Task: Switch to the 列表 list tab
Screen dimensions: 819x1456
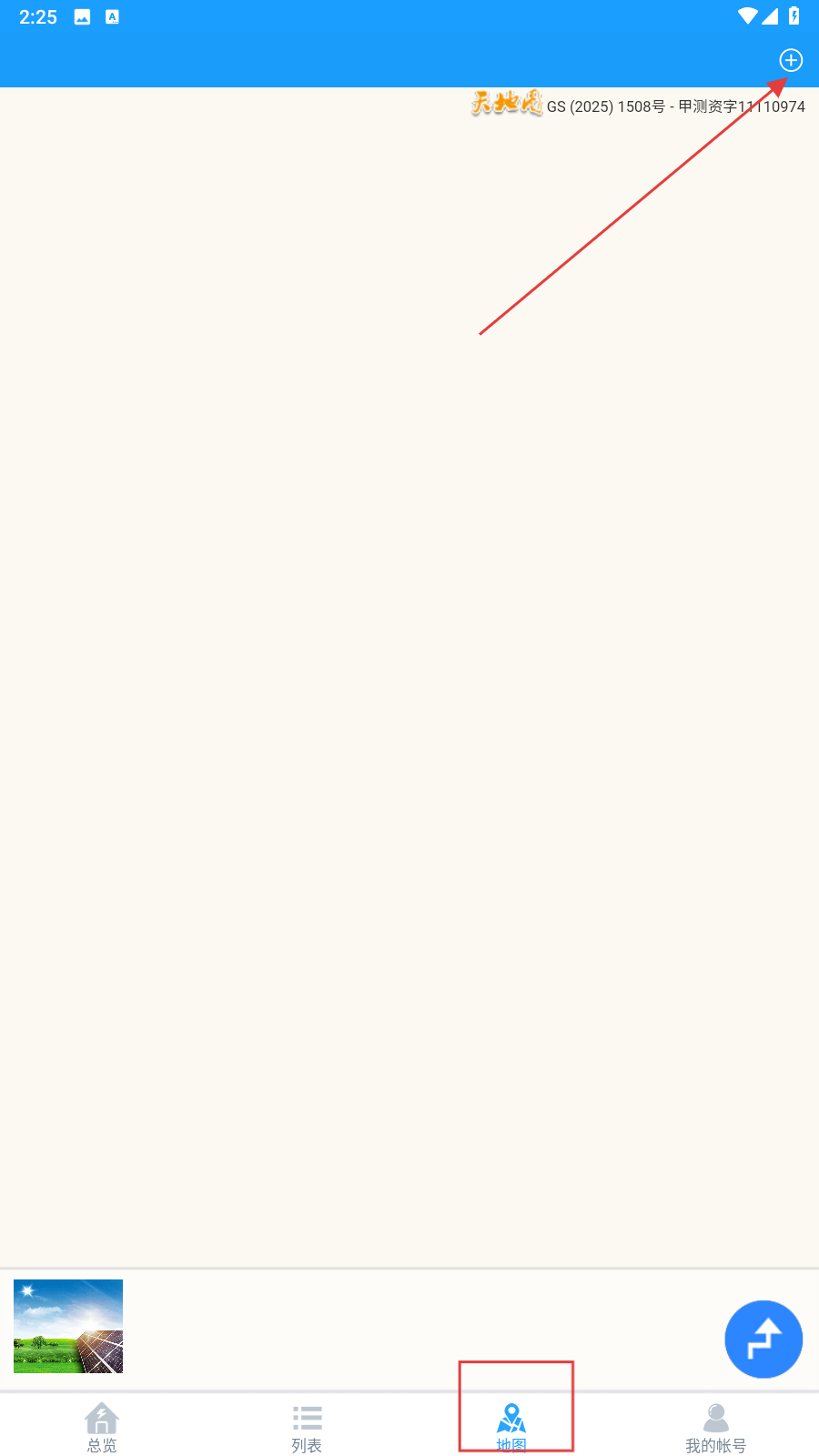Action: pos(307,1427)
